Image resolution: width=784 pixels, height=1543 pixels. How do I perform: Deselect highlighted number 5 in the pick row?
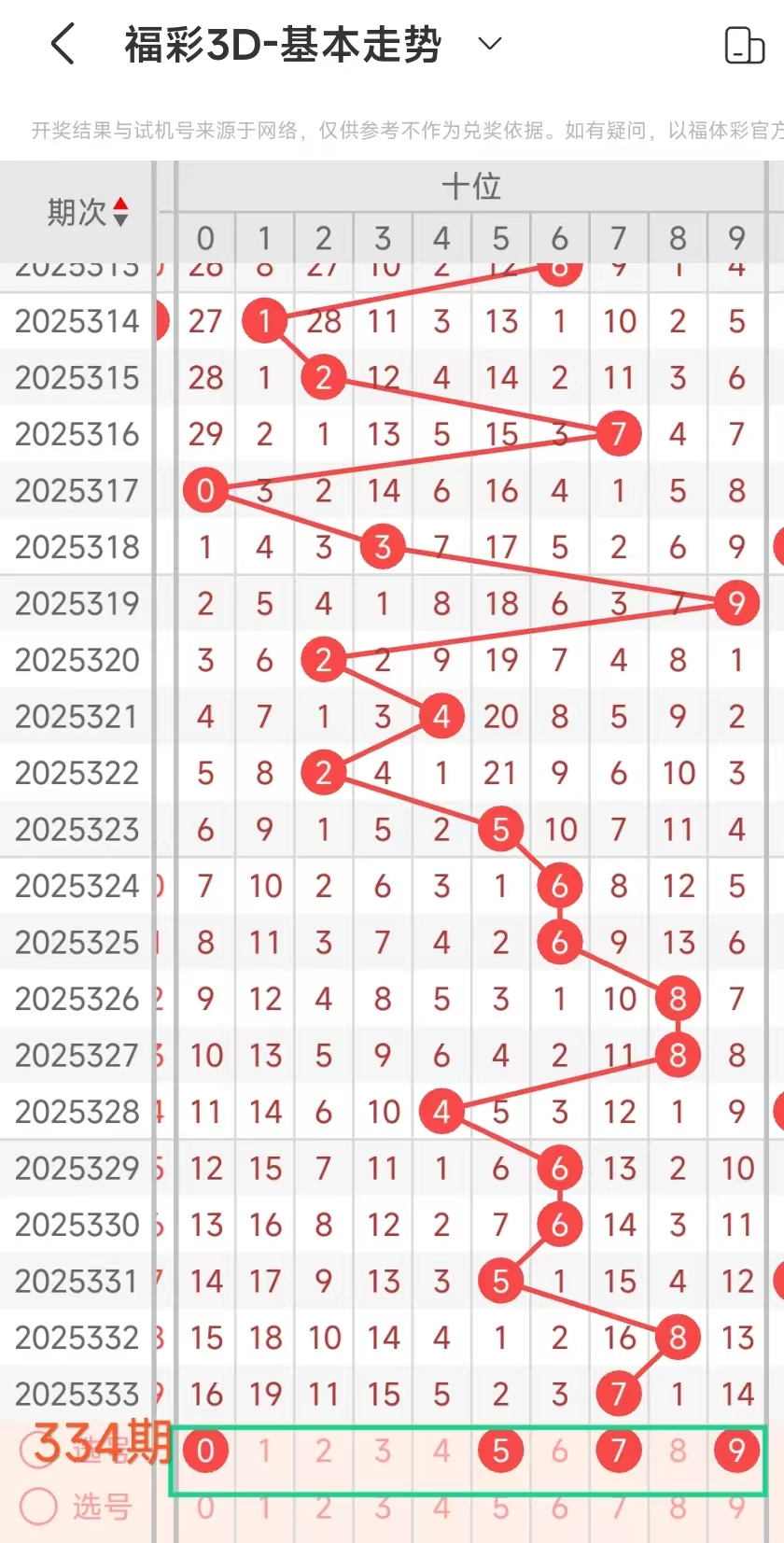point(500,1450)
